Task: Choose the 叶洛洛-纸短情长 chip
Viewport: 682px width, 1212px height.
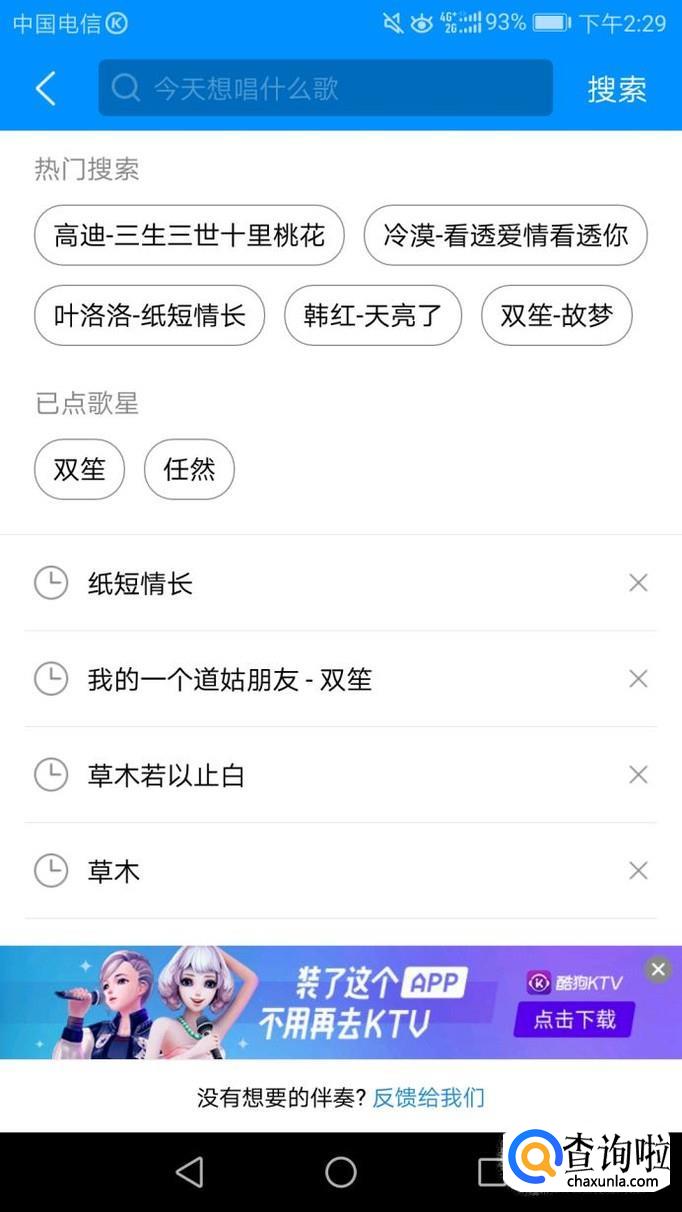Action: [x=149, y=316]
